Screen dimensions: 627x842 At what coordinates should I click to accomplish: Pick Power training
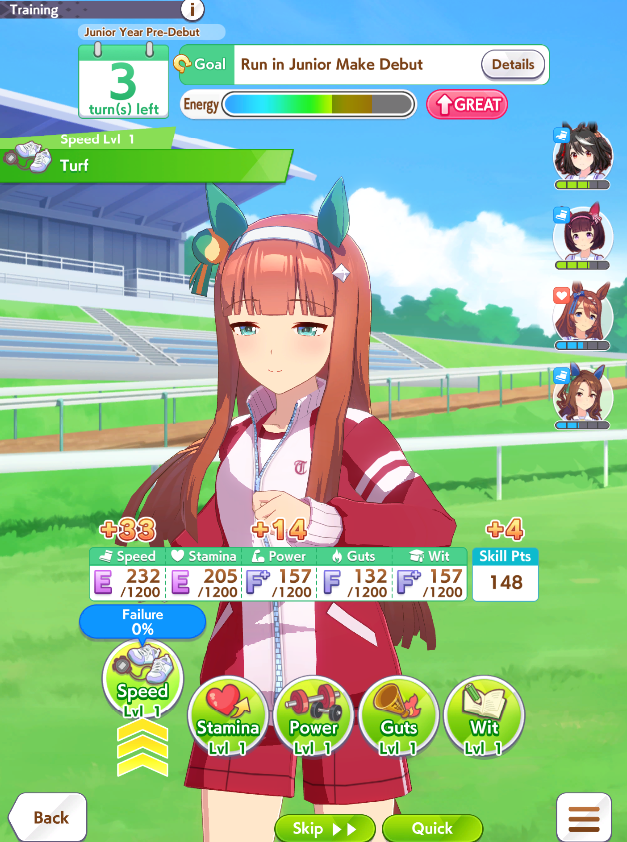[x=314, y=716]
